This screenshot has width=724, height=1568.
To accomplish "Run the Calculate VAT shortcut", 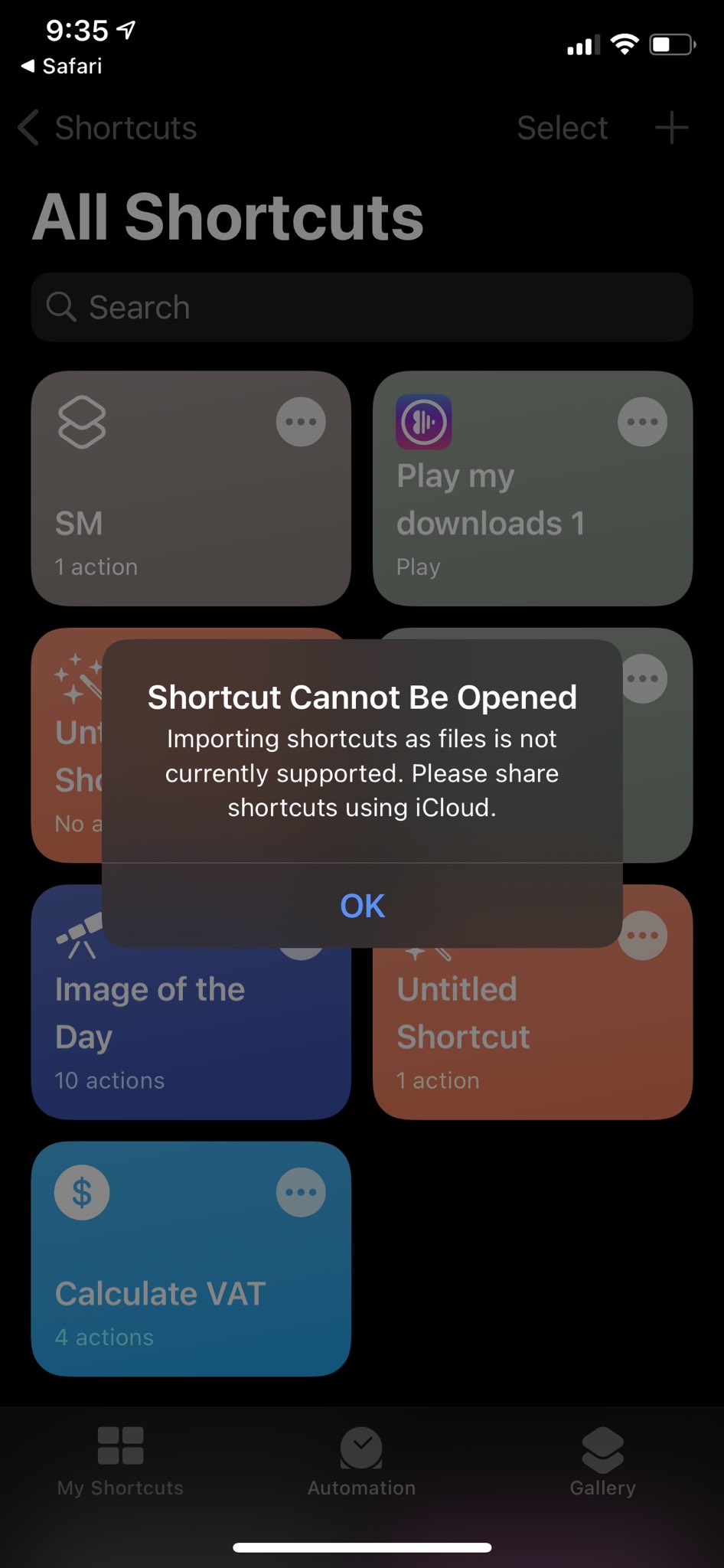I will (x=191, y=1259).
